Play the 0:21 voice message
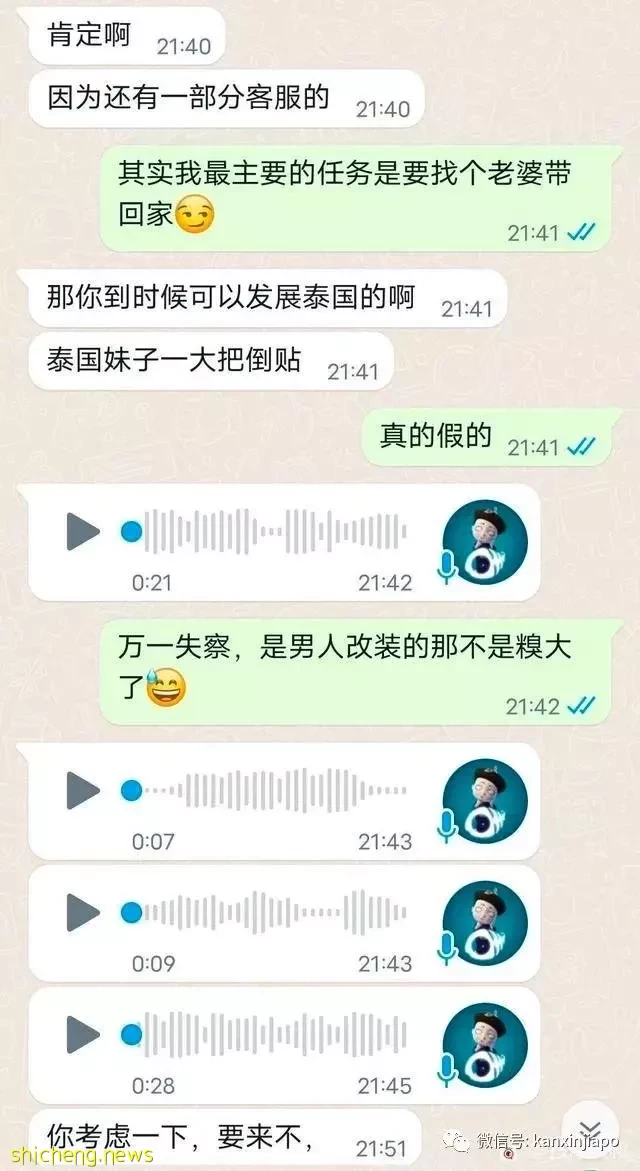This screenshot has width=640, height=1171. click(x=84, y=531)
